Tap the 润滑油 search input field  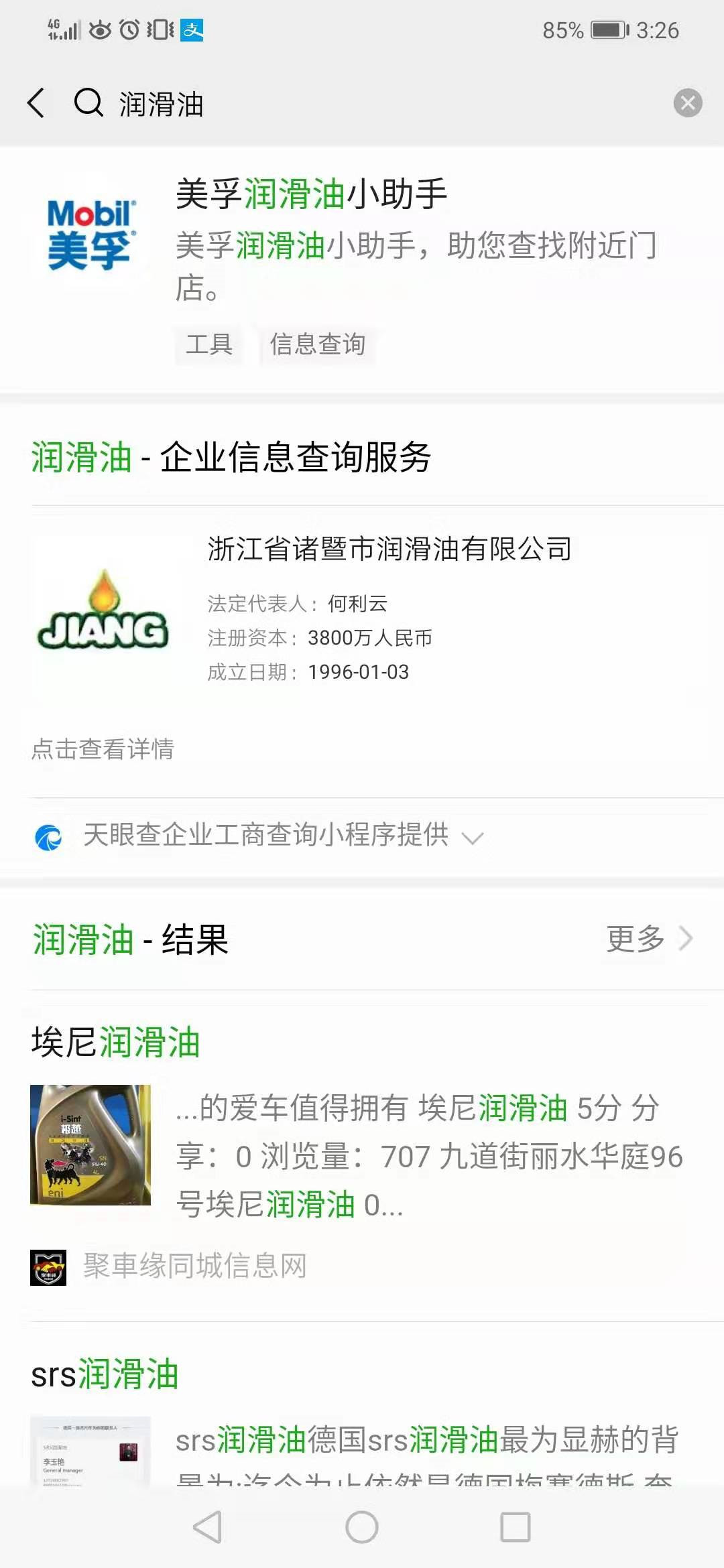[x=389, y=105]
